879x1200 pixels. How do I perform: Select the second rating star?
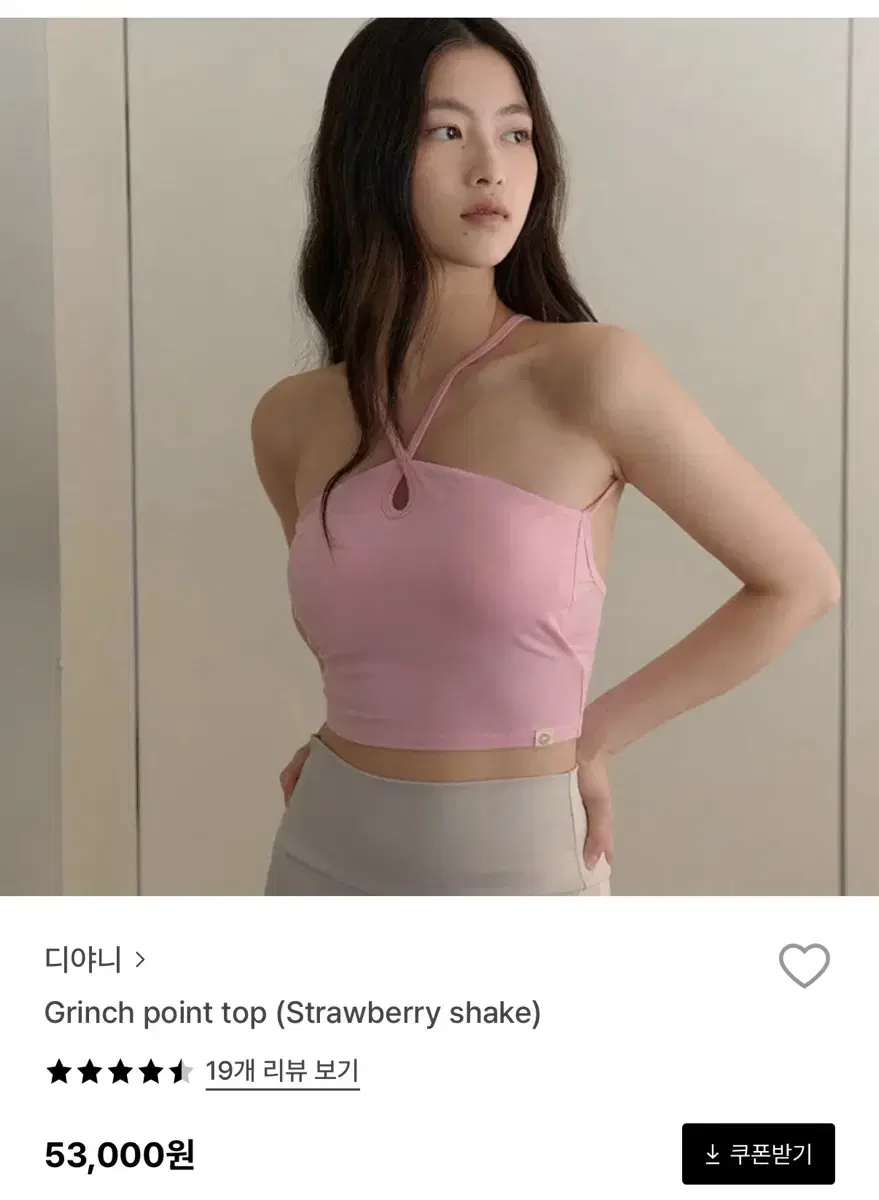(x=90, y=1072)
